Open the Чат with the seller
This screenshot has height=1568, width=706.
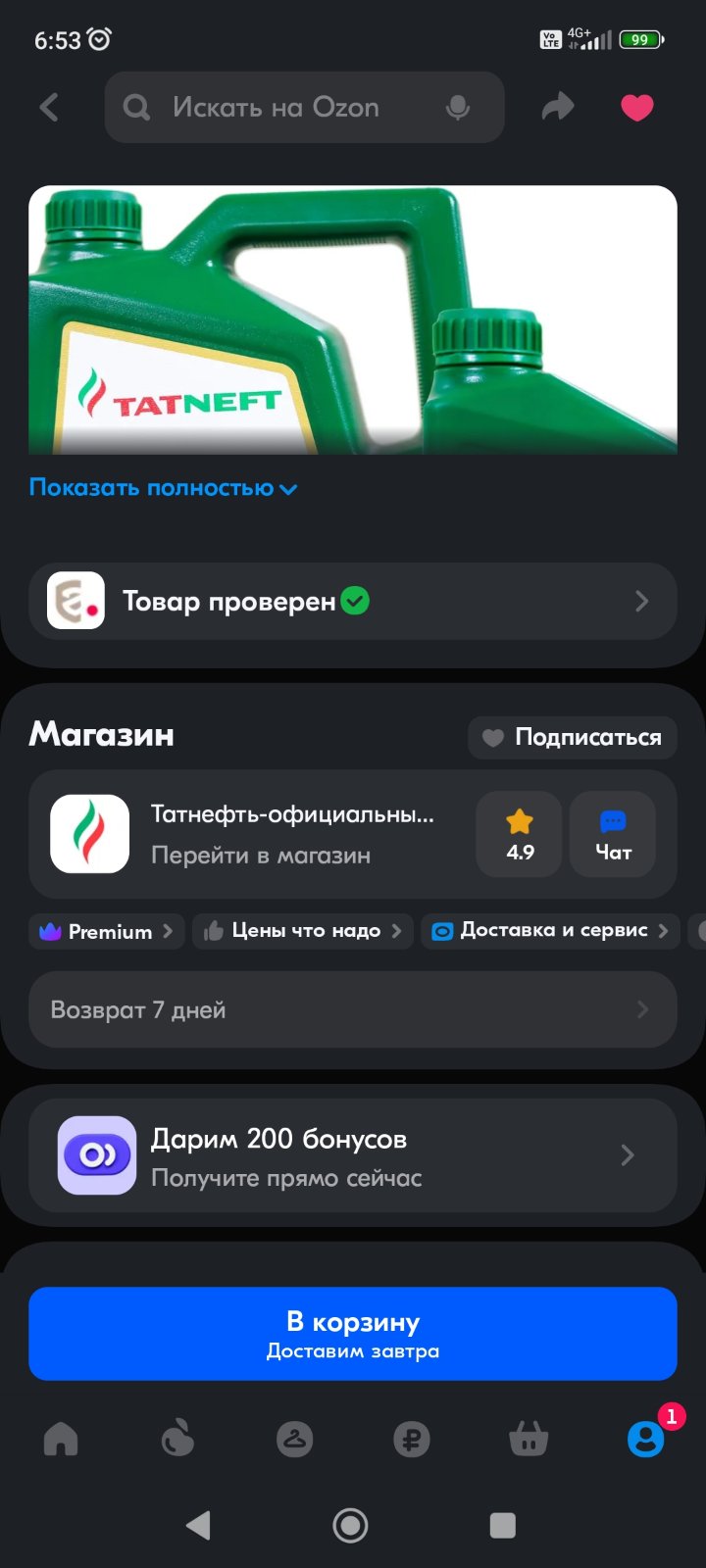coord(613,834)
